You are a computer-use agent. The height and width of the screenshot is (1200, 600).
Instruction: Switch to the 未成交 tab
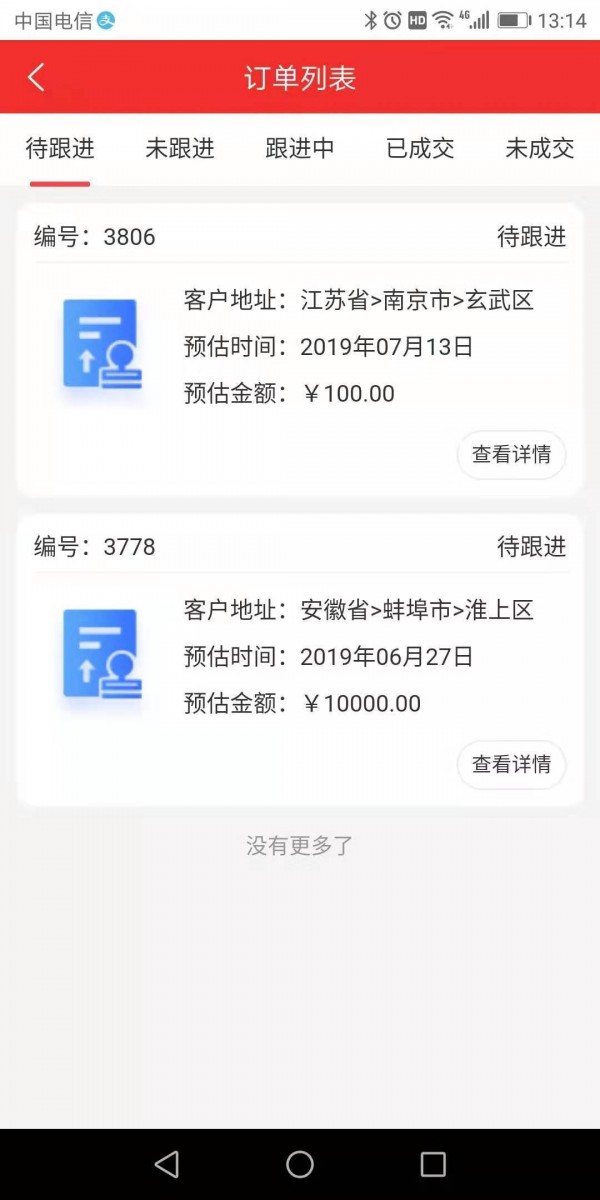[x=540, y=149]
